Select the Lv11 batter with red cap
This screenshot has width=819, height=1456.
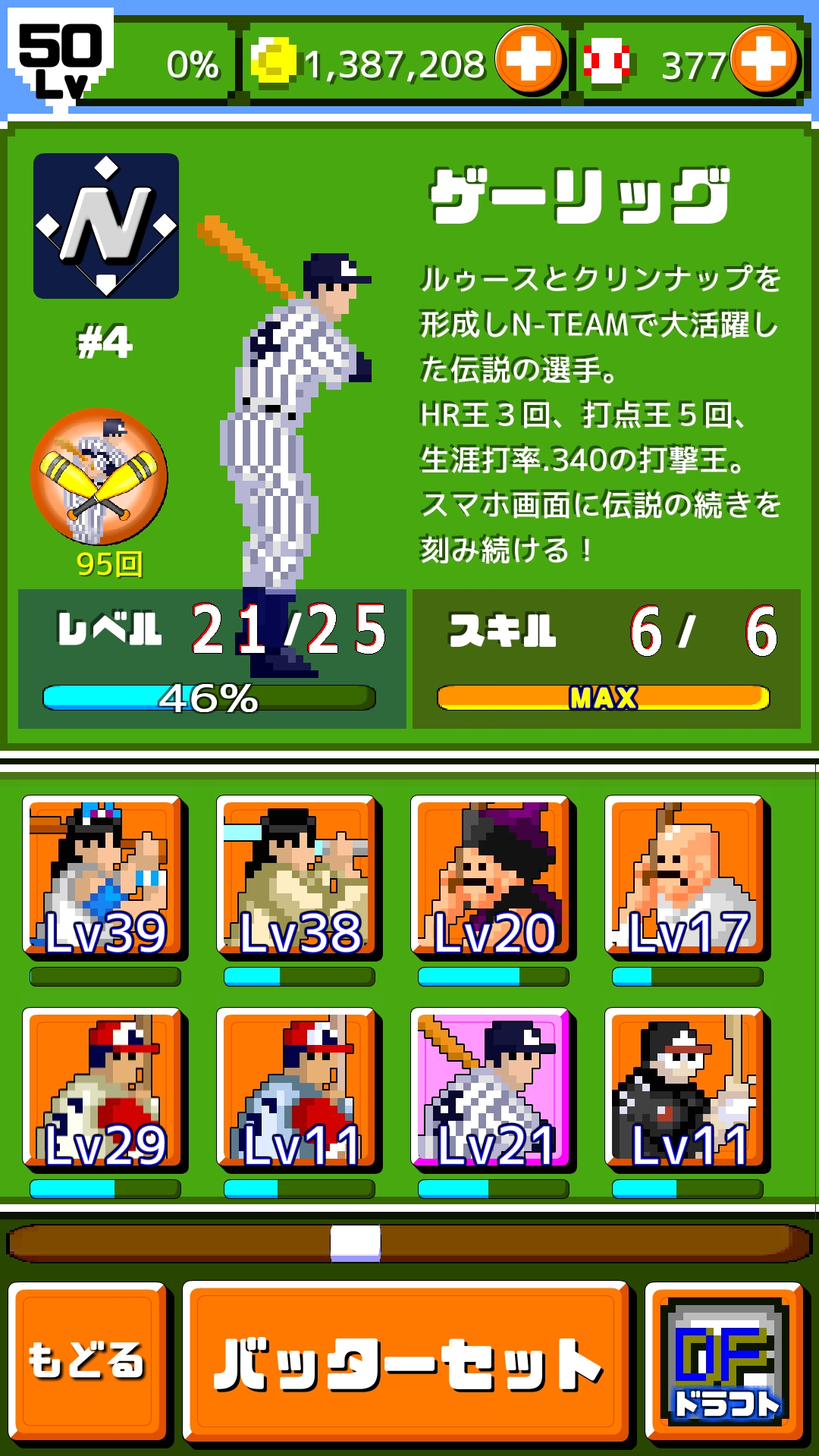tap(297, 1089)
